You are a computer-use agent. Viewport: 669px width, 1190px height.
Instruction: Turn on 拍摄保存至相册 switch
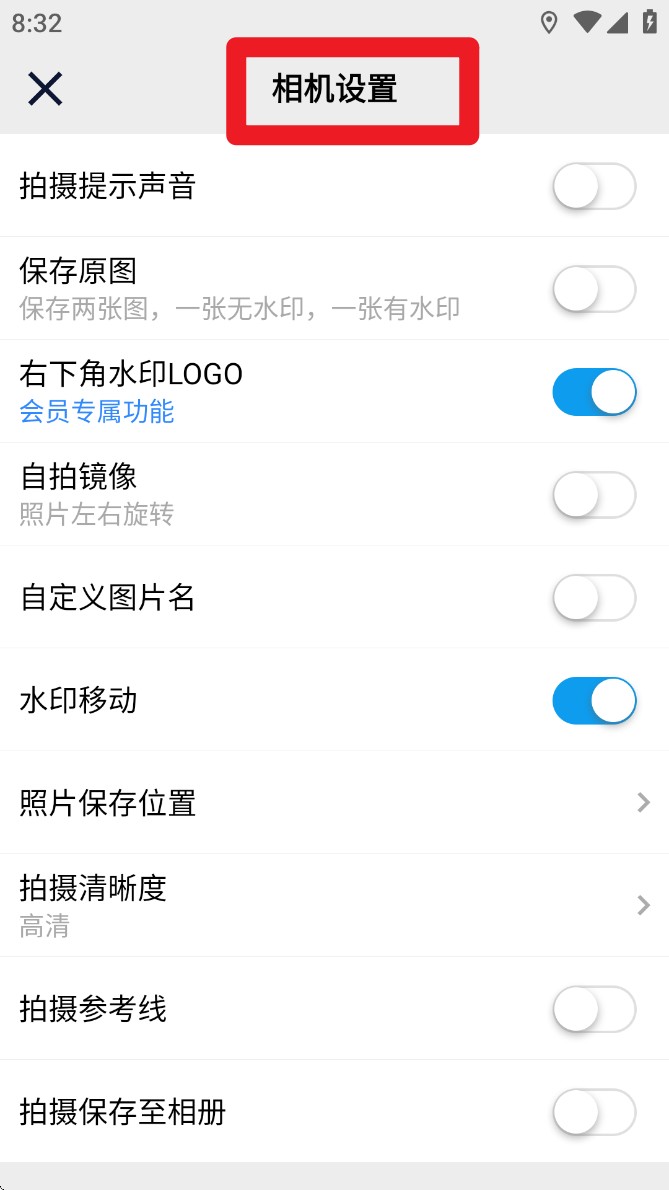(x=594, y=1112)
